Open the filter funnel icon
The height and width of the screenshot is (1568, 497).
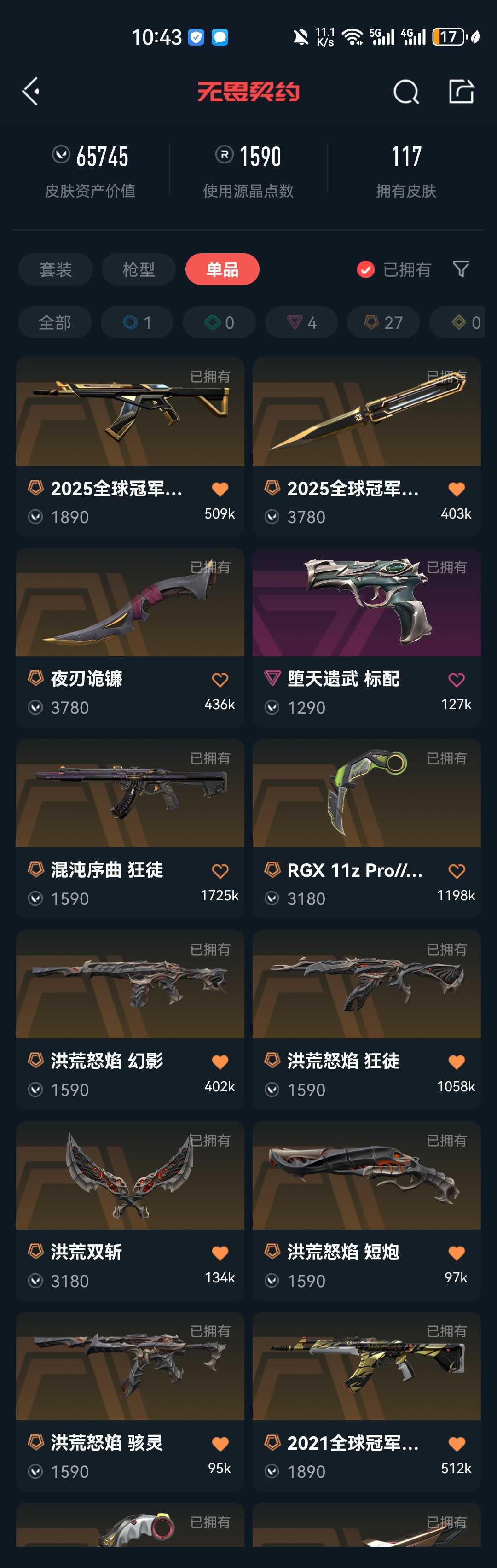point(461,269)
